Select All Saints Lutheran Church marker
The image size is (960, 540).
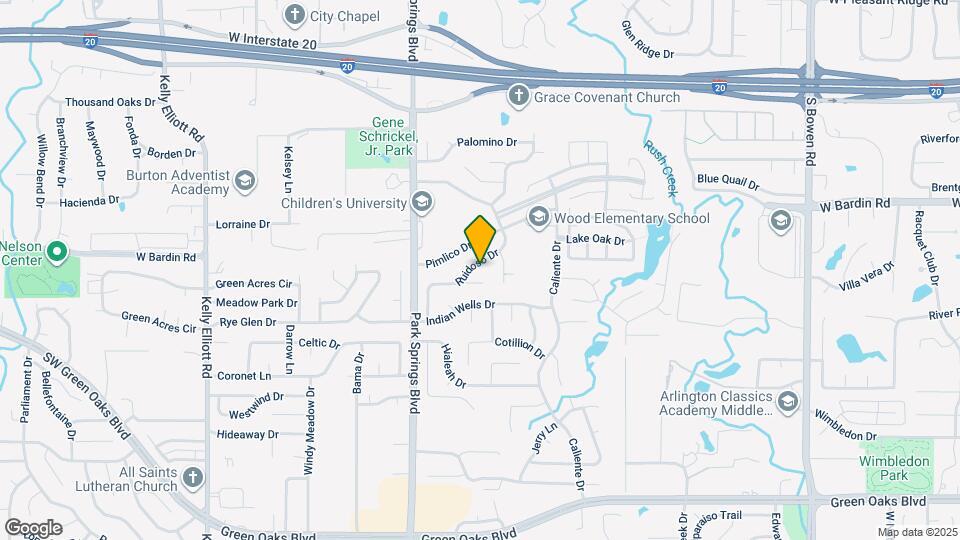tap(193, 478)
